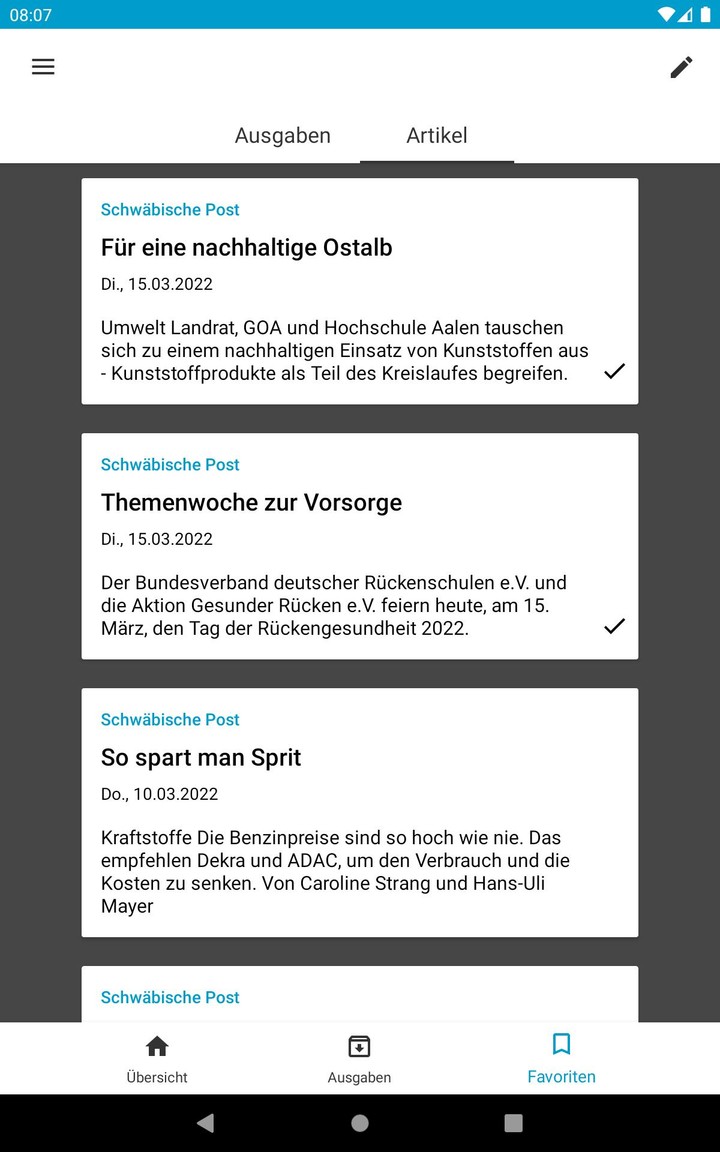Open the hamburger navigation menu
This screenshot has height=1152, width=720.
[x=43, y=67]
